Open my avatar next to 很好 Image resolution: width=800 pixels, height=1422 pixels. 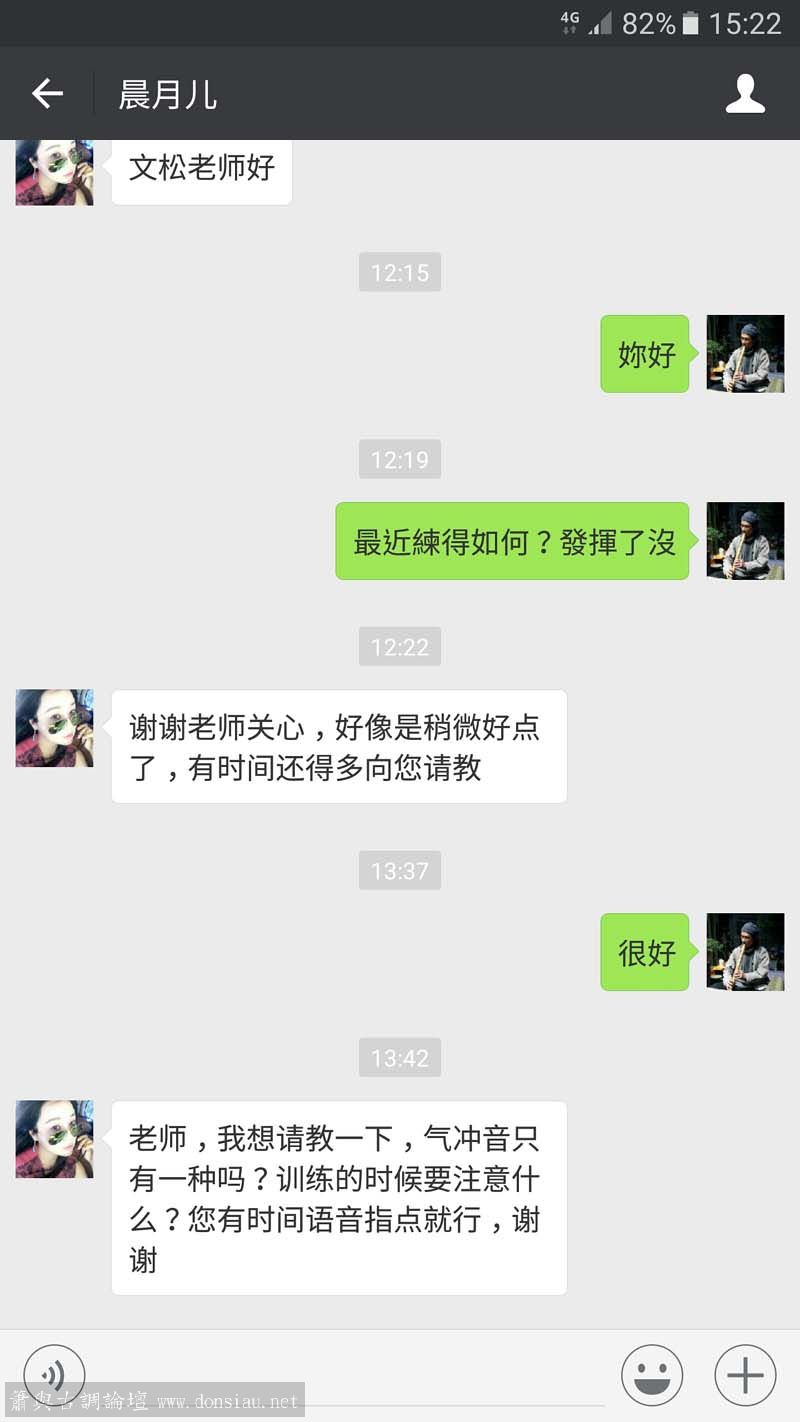(745, 952)
